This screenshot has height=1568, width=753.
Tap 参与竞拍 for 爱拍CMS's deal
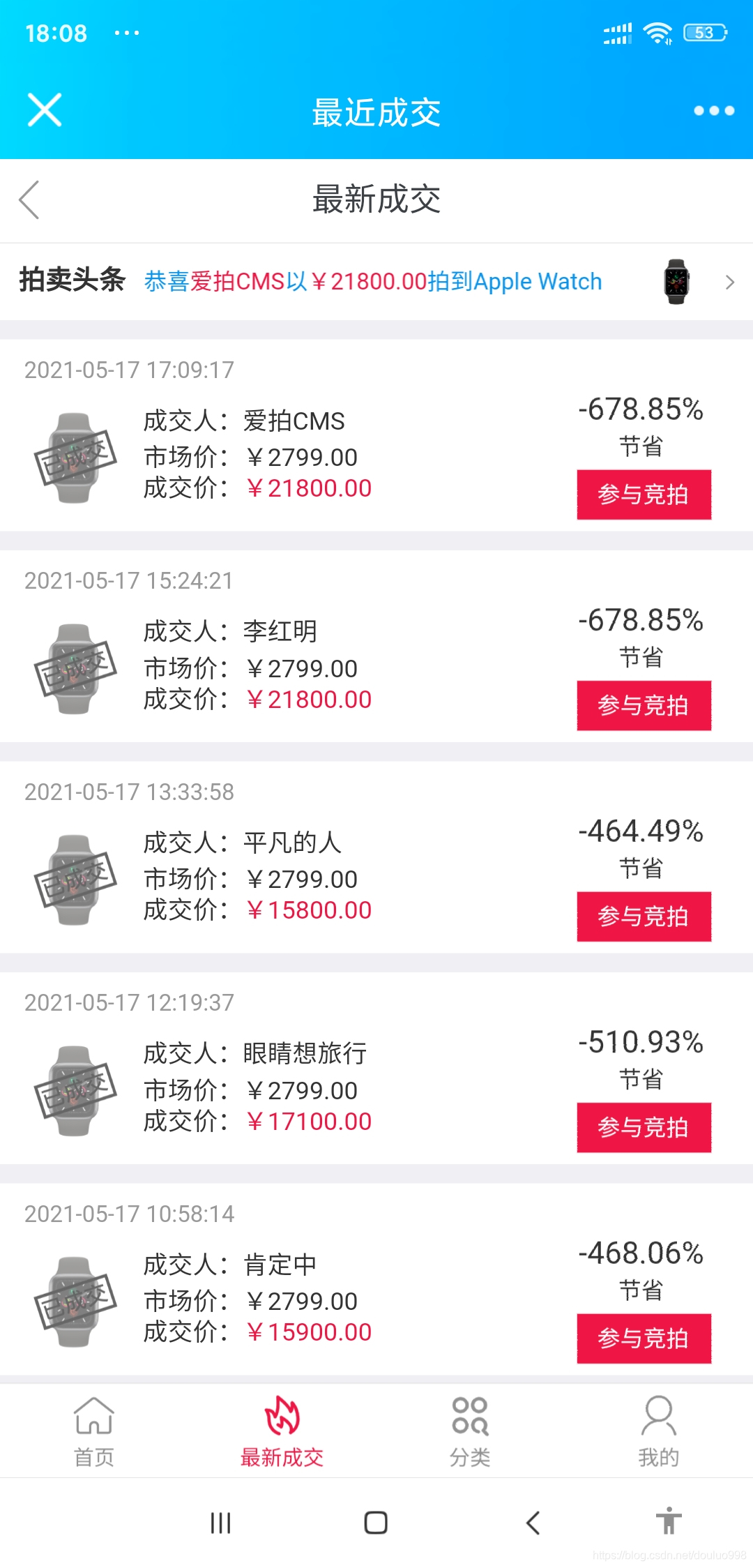coord(644,495)
